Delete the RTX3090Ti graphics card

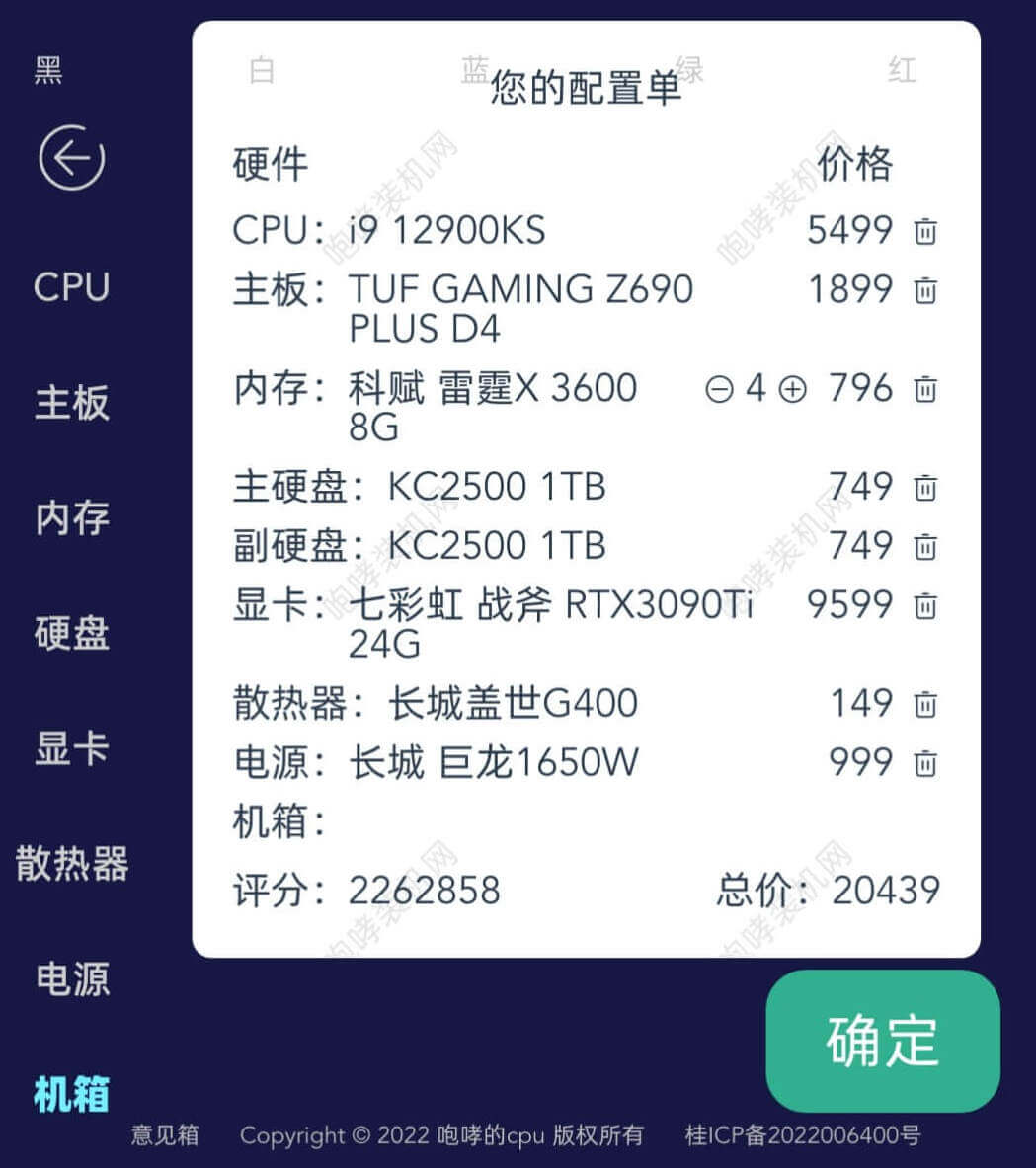[925, 605]
